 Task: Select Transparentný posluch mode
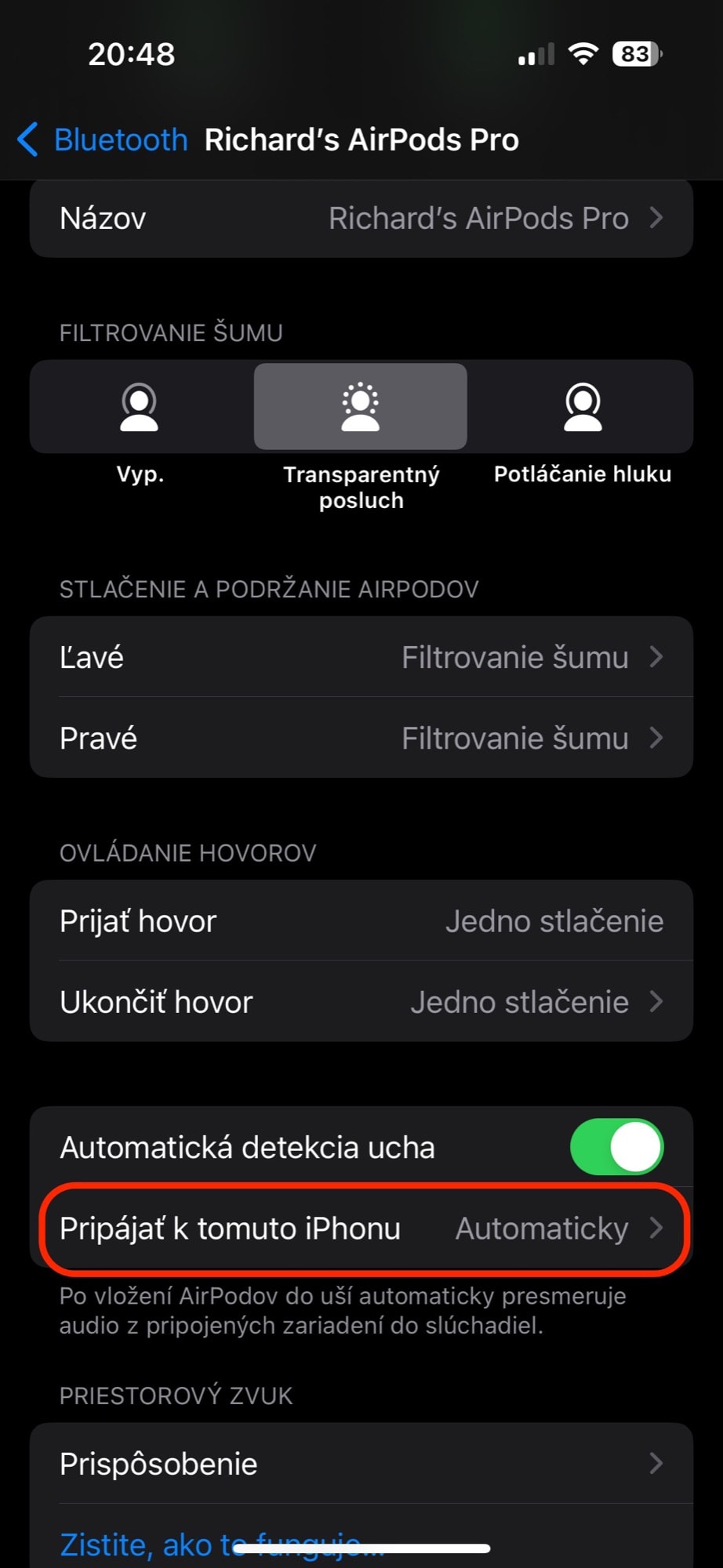click(x=361, y=407)
